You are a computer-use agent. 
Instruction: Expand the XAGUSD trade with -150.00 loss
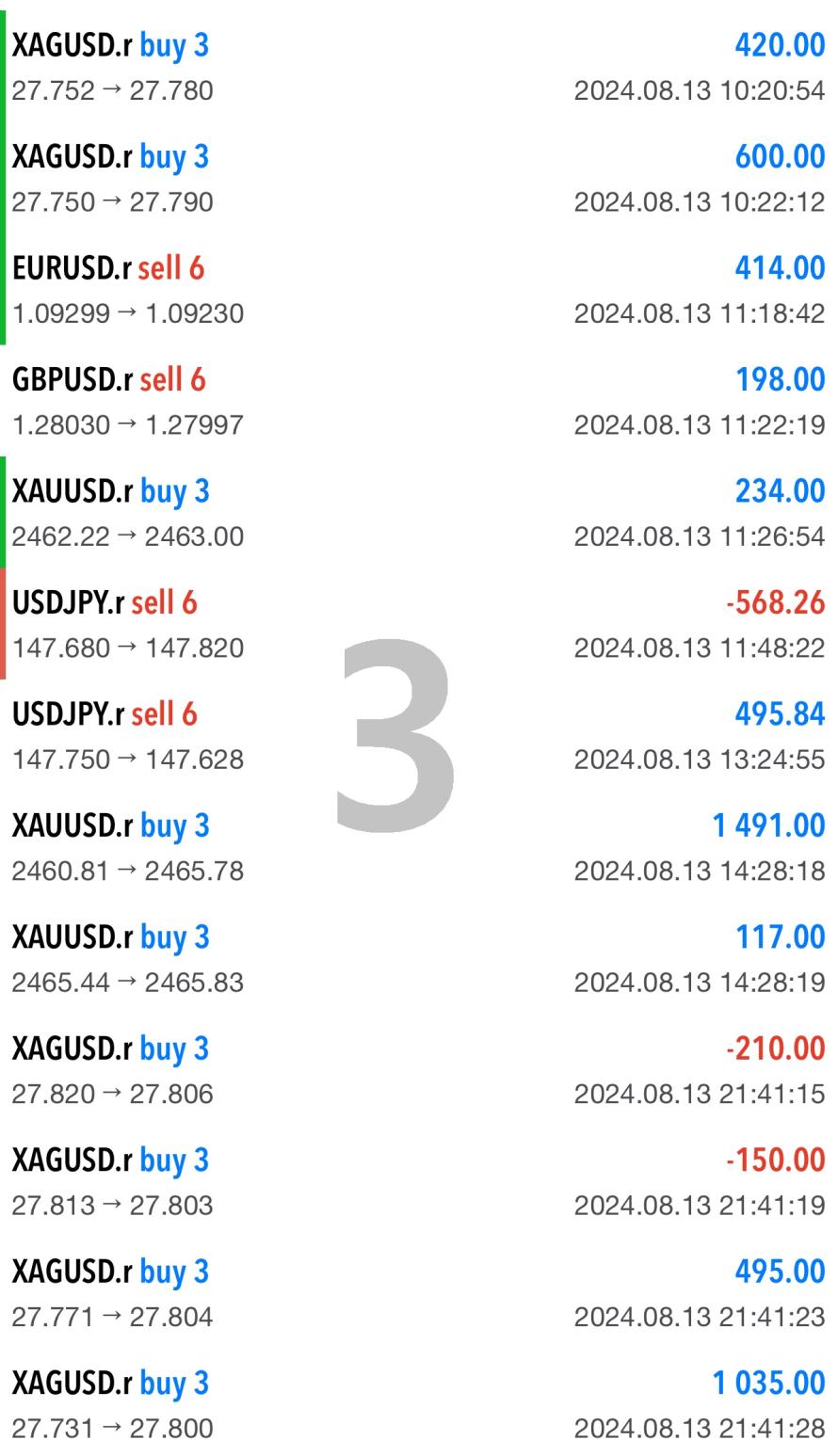pos(419,1181)
